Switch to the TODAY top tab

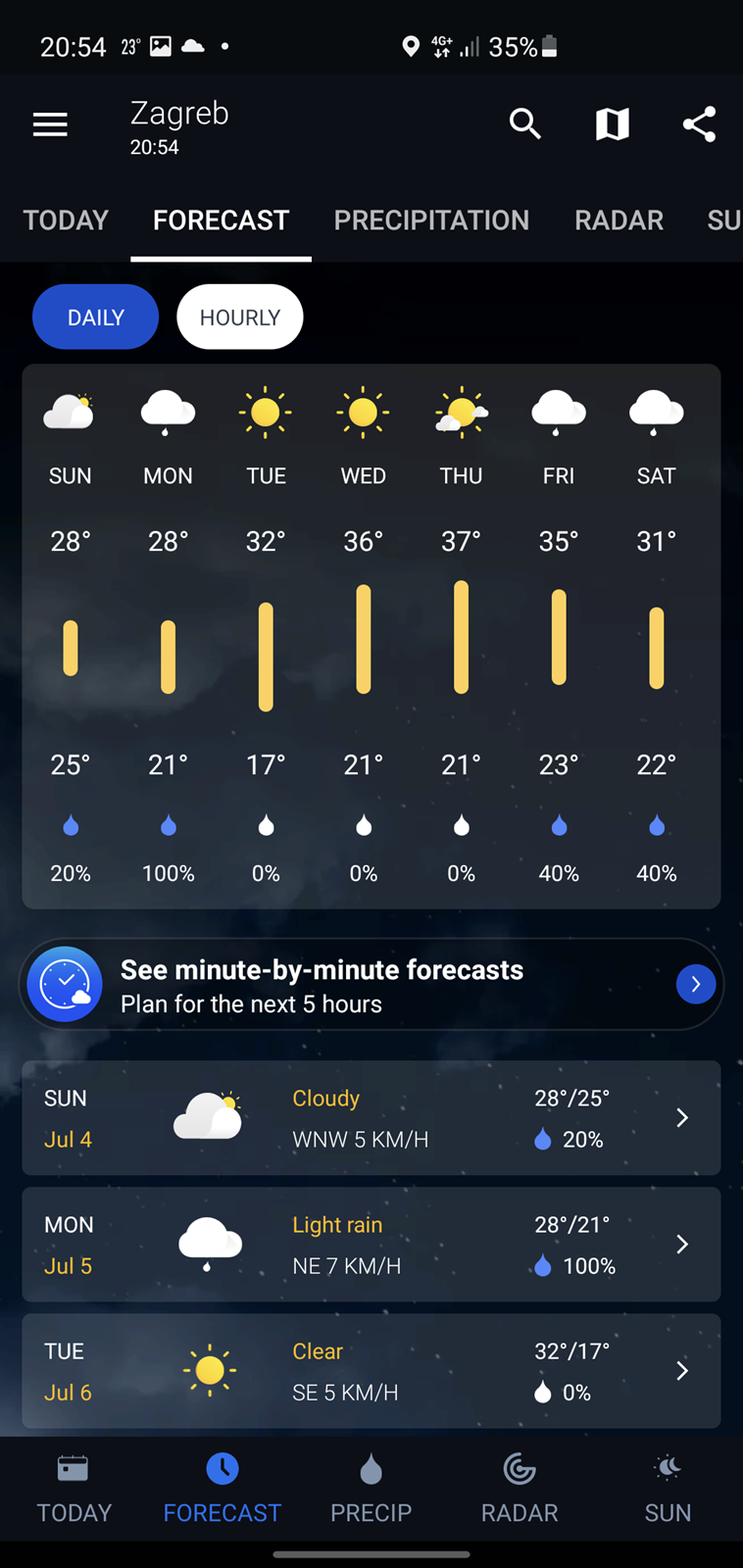click(x=66, y=220)
